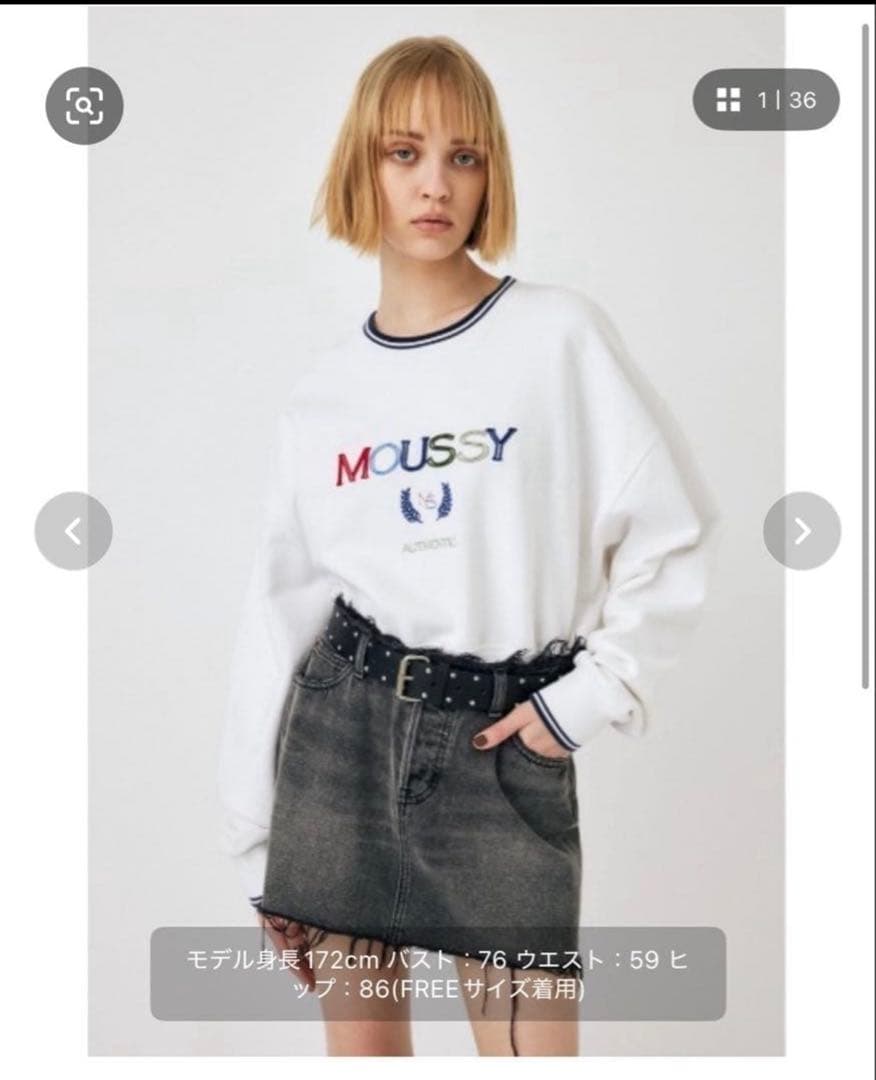
Task: Open visual image search icon
Action: pyautogui.click(x=84, y=106)
